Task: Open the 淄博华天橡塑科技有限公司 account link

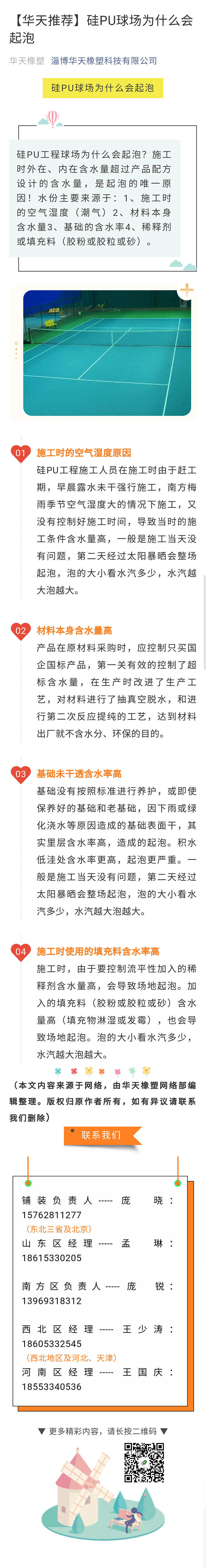Action: pos(104,61)
